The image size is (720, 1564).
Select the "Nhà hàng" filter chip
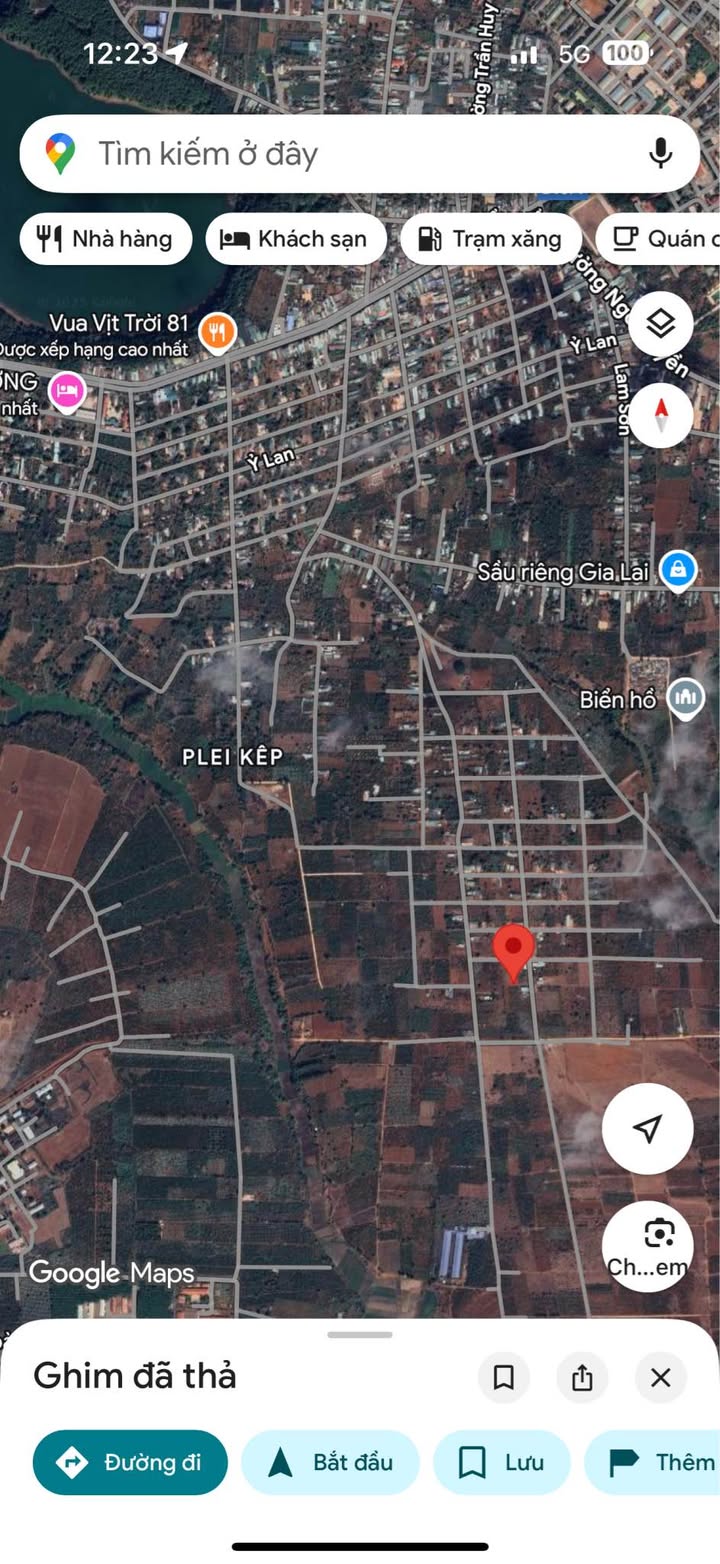(x=105, y=239)
